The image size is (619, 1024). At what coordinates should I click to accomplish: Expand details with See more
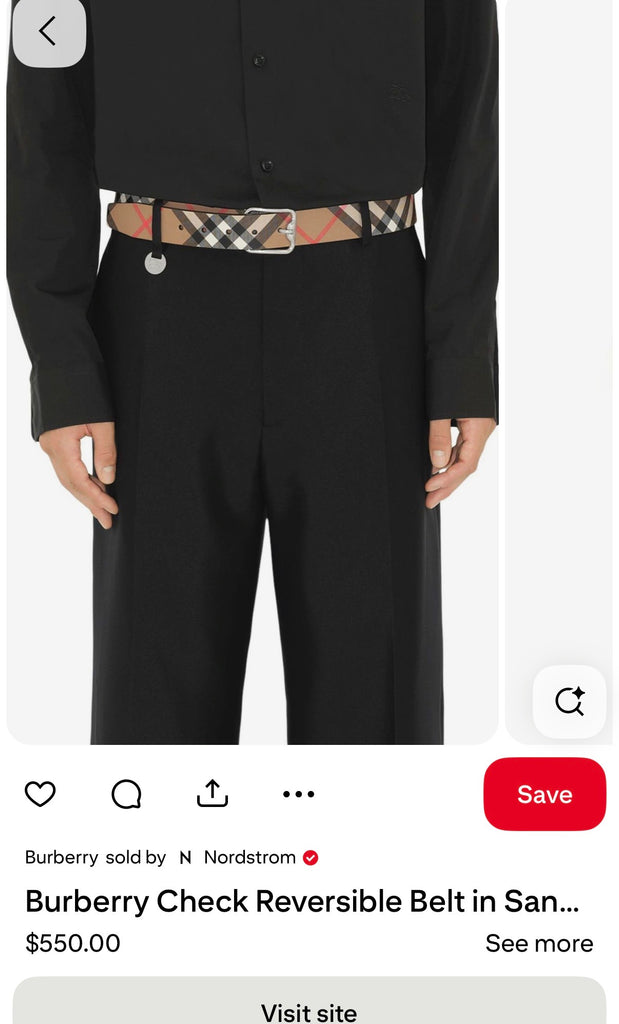(x=538, y=943)
